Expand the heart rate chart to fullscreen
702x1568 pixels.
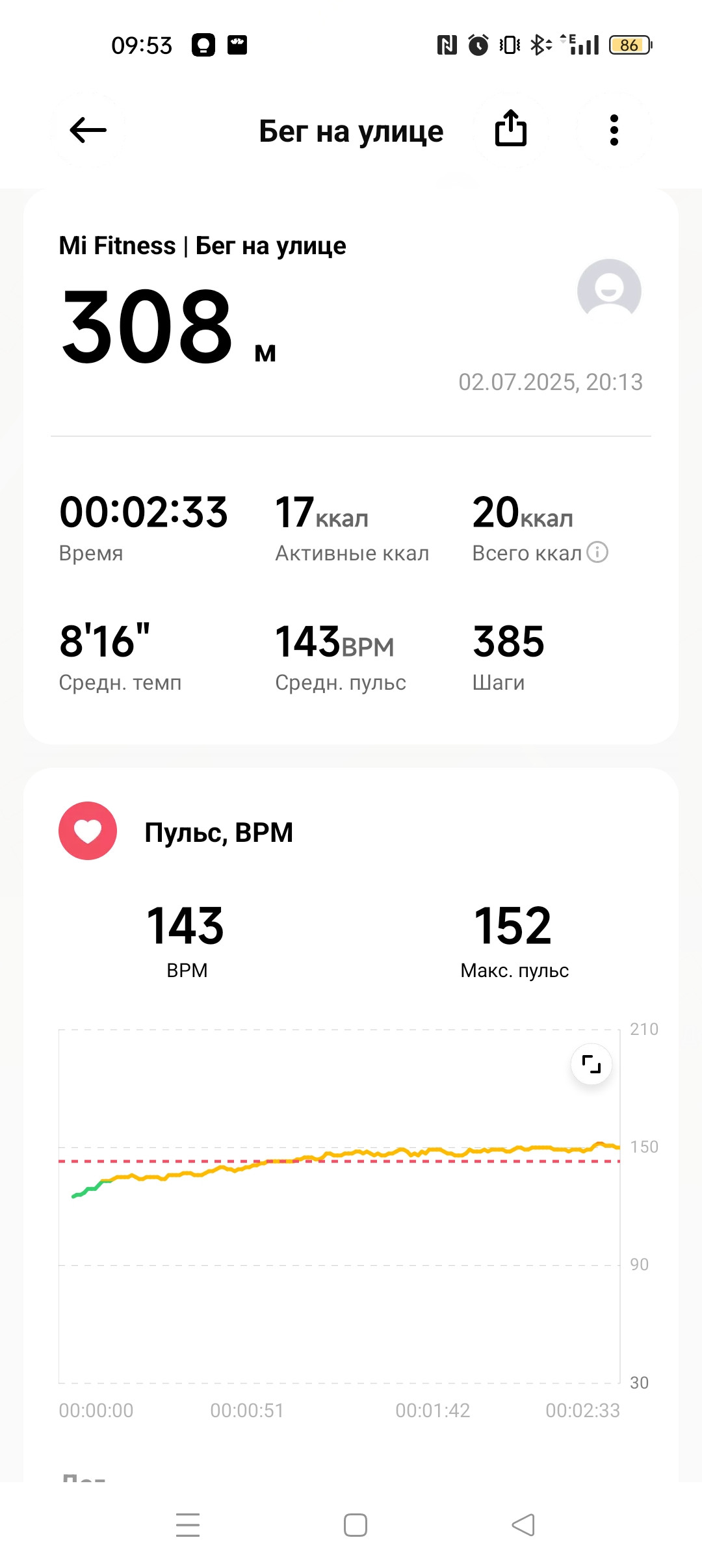coord(591,1064)
